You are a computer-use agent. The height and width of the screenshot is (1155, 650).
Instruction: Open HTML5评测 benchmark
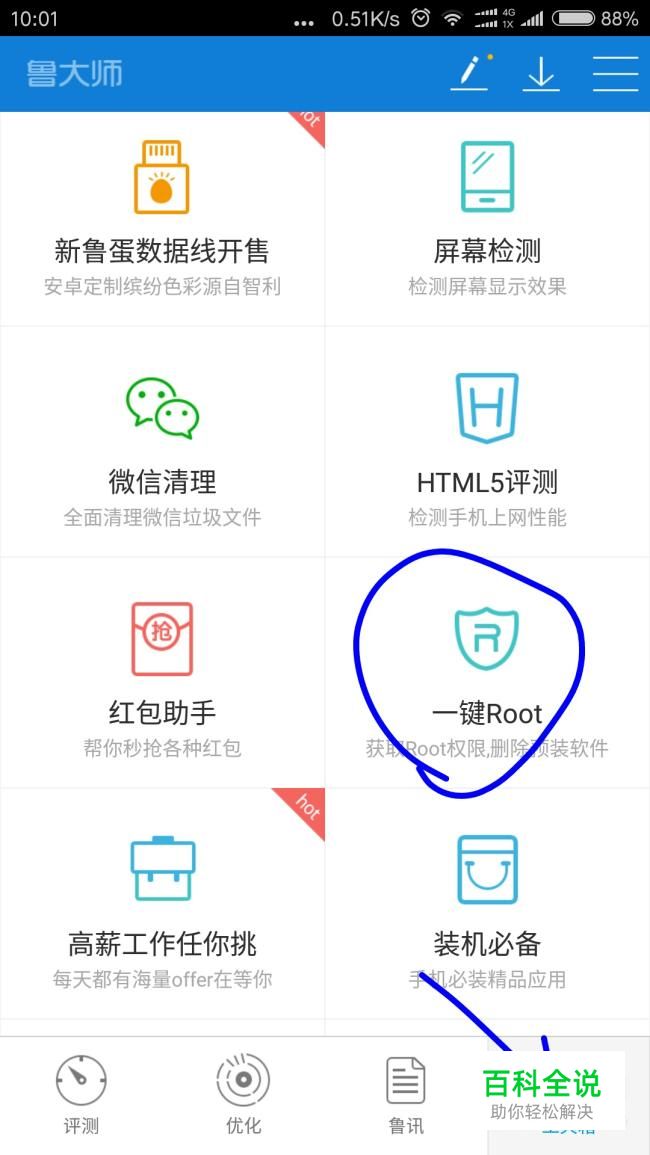coord(487,442)
